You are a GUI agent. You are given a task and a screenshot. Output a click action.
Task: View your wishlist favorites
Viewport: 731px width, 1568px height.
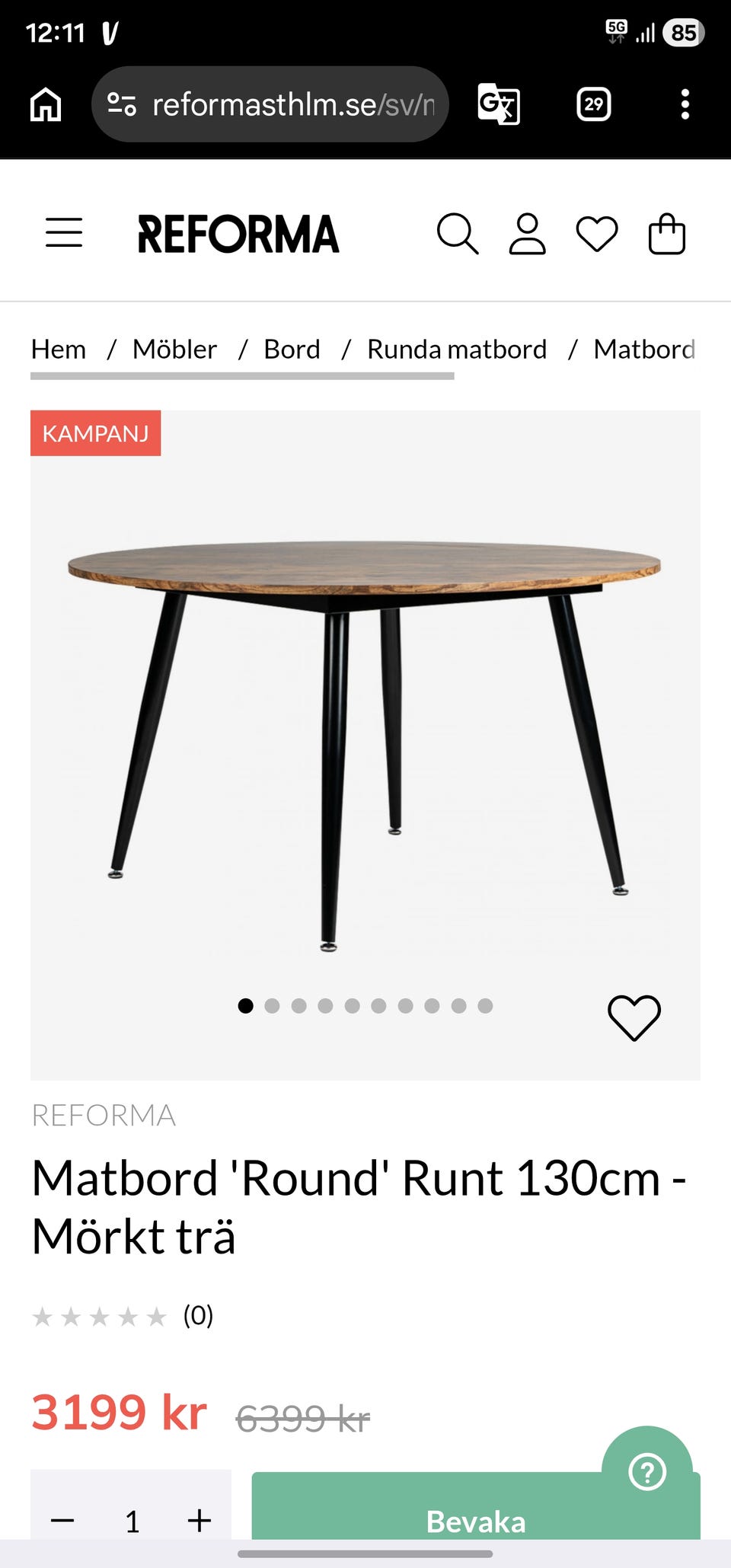point(597,234)
